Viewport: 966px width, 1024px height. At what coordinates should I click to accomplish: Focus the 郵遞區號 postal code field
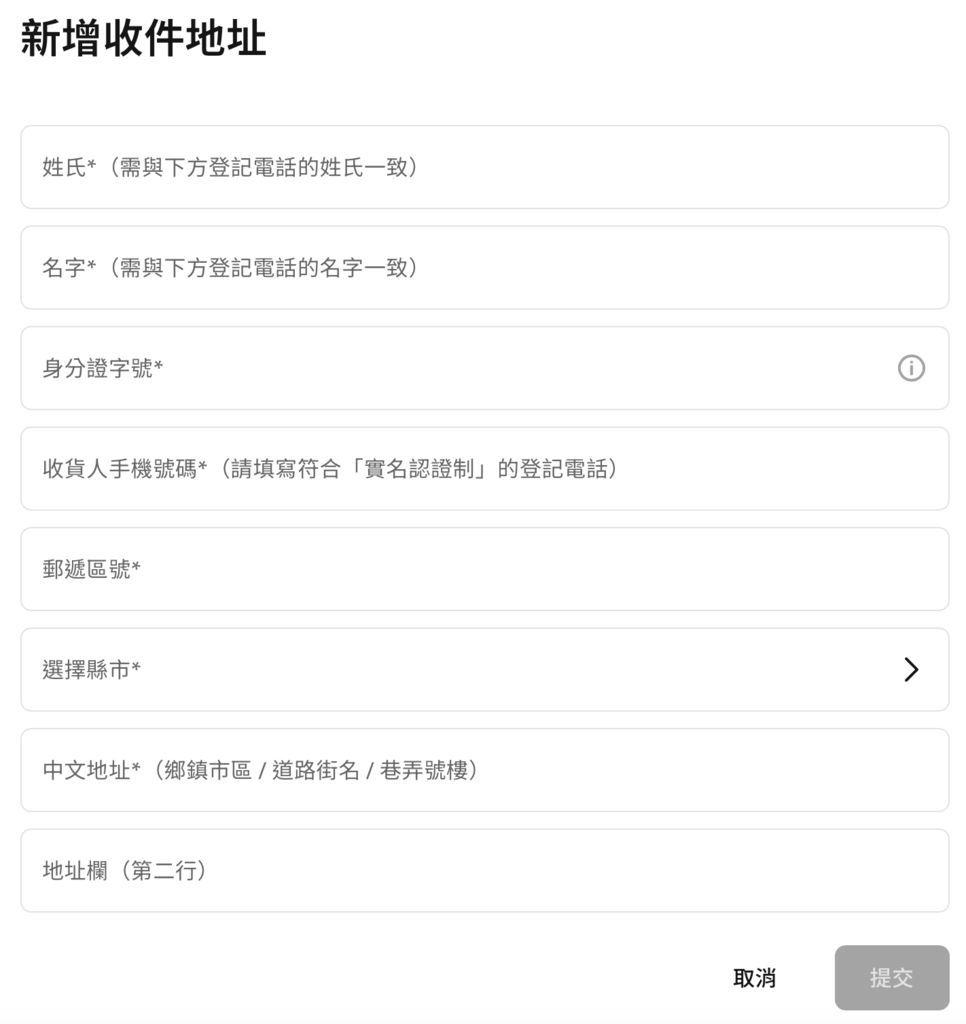[484, 569]
